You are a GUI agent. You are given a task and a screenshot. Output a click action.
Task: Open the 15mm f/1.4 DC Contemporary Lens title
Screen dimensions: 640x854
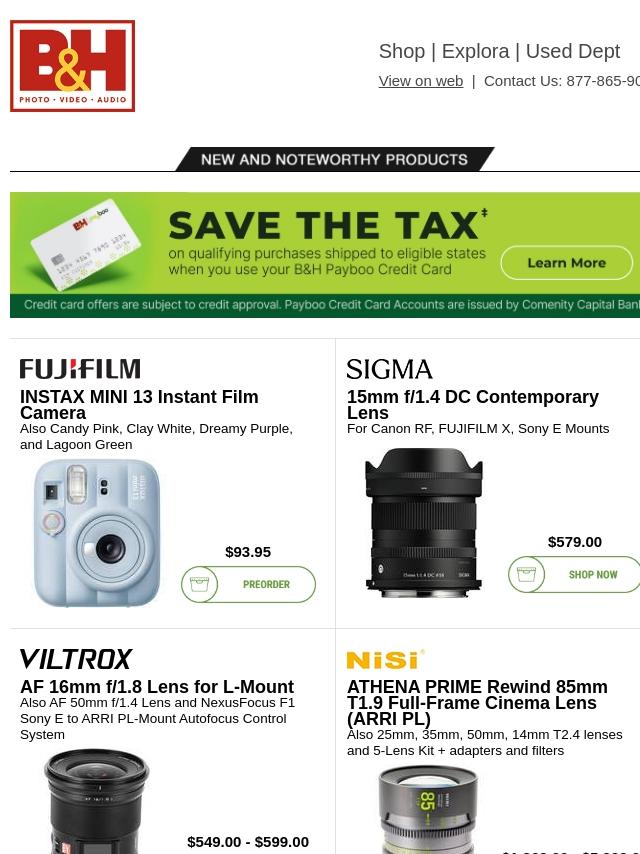click(x=472, y=405)
